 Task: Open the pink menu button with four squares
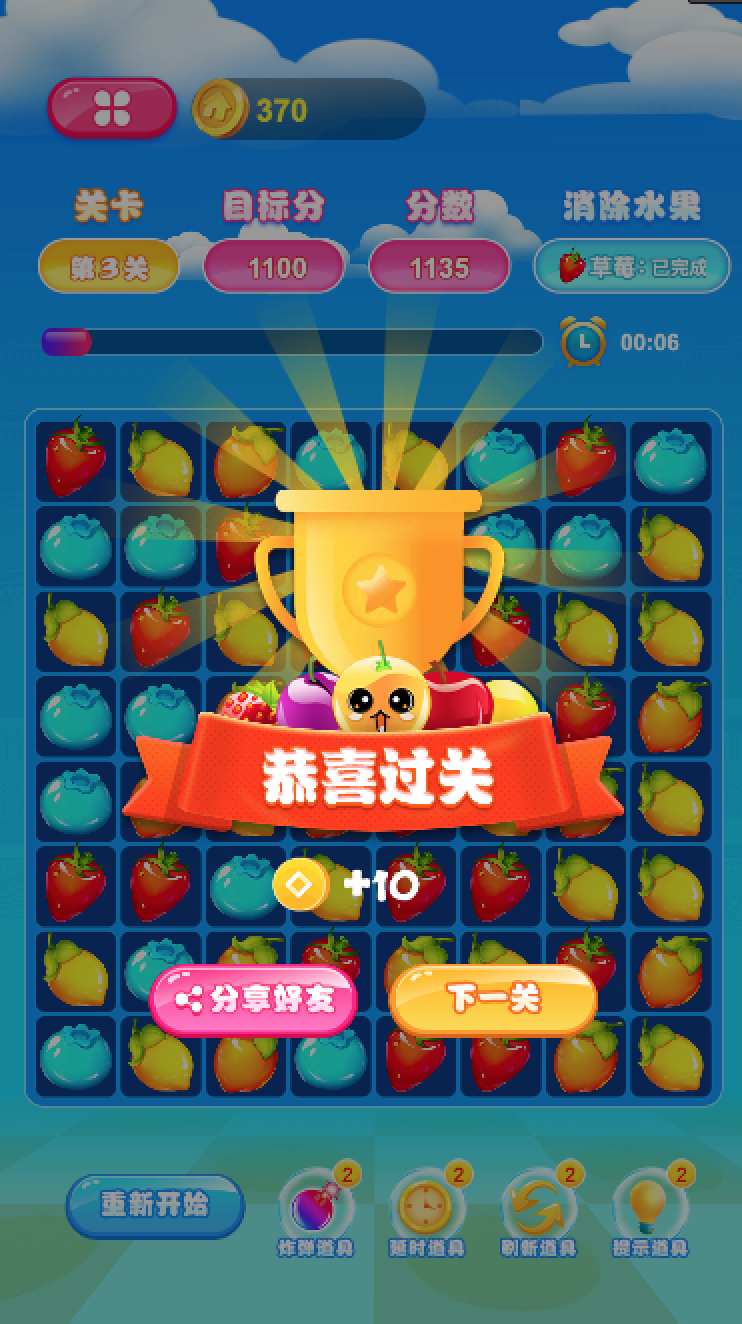(112, 108)
